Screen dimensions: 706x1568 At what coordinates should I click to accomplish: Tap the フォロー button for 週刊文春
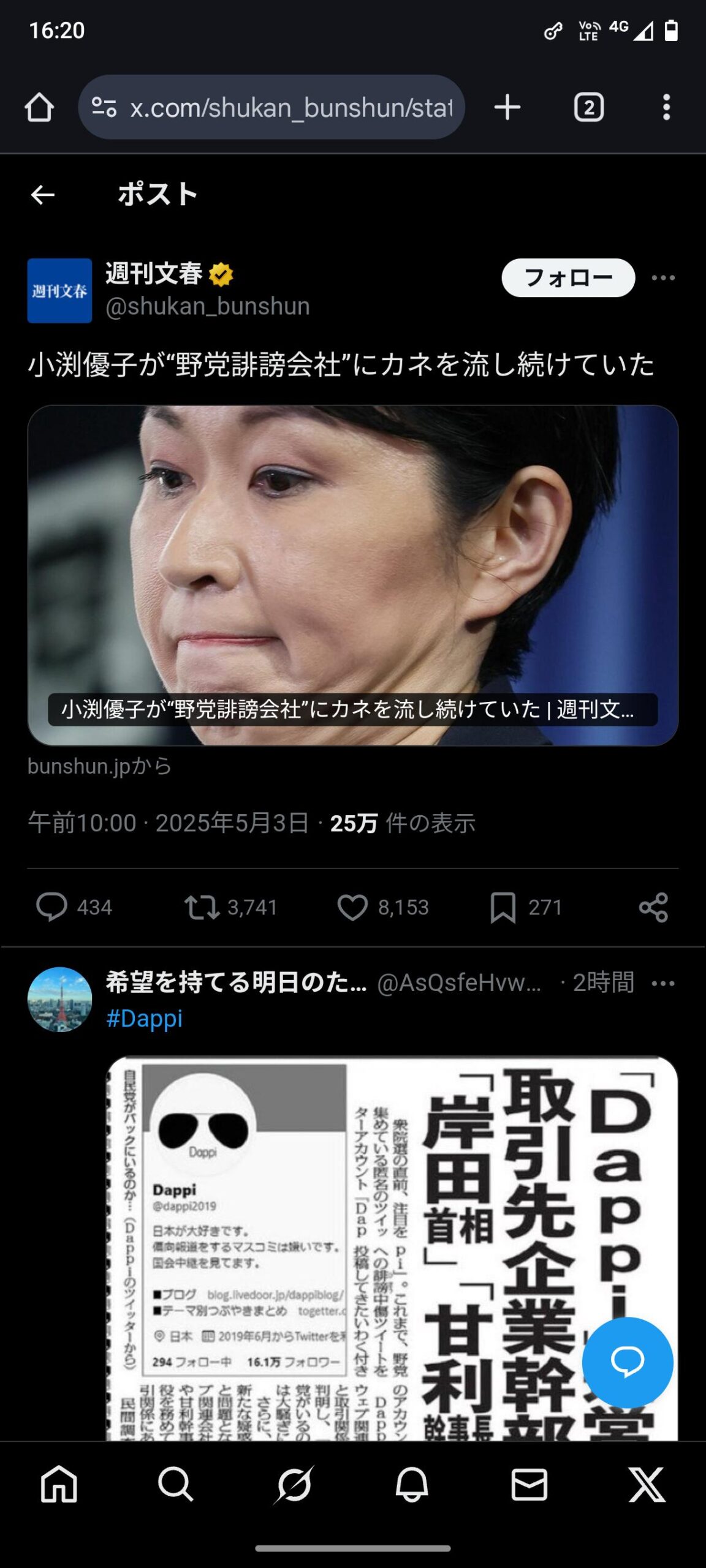pos(567,278)
